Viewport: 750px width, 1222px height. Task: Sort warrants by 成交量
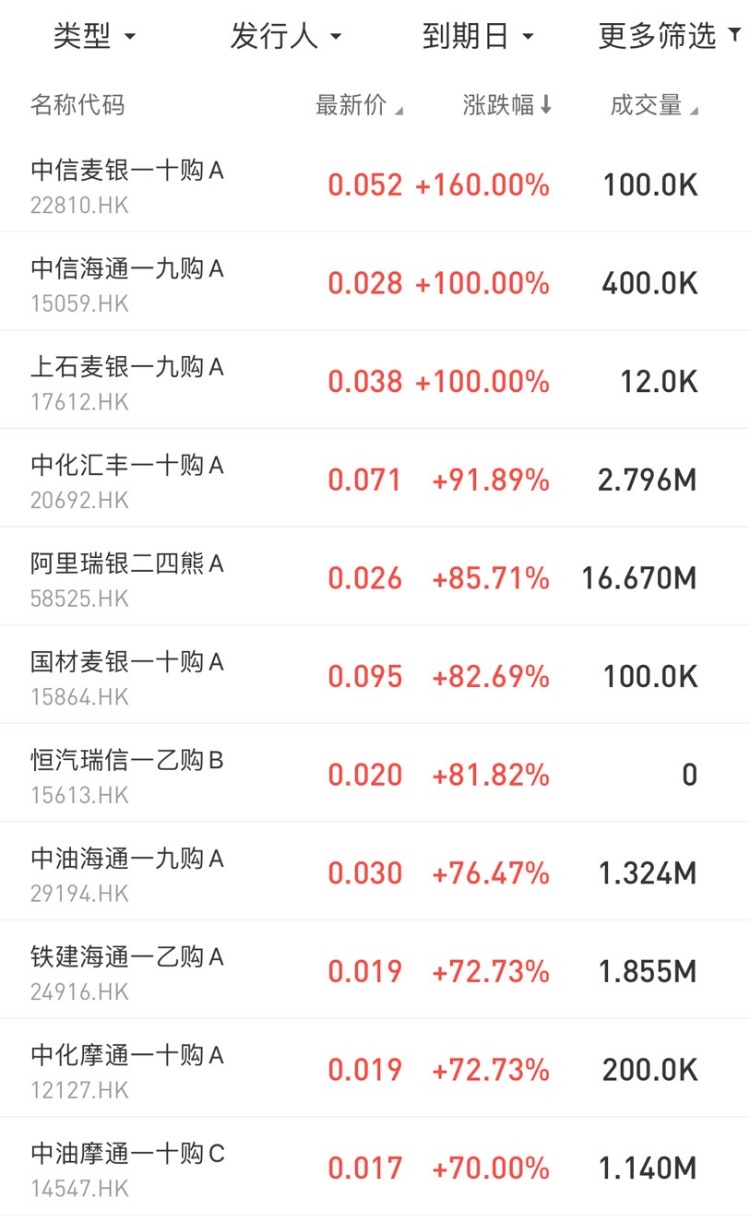coord(654,105)
